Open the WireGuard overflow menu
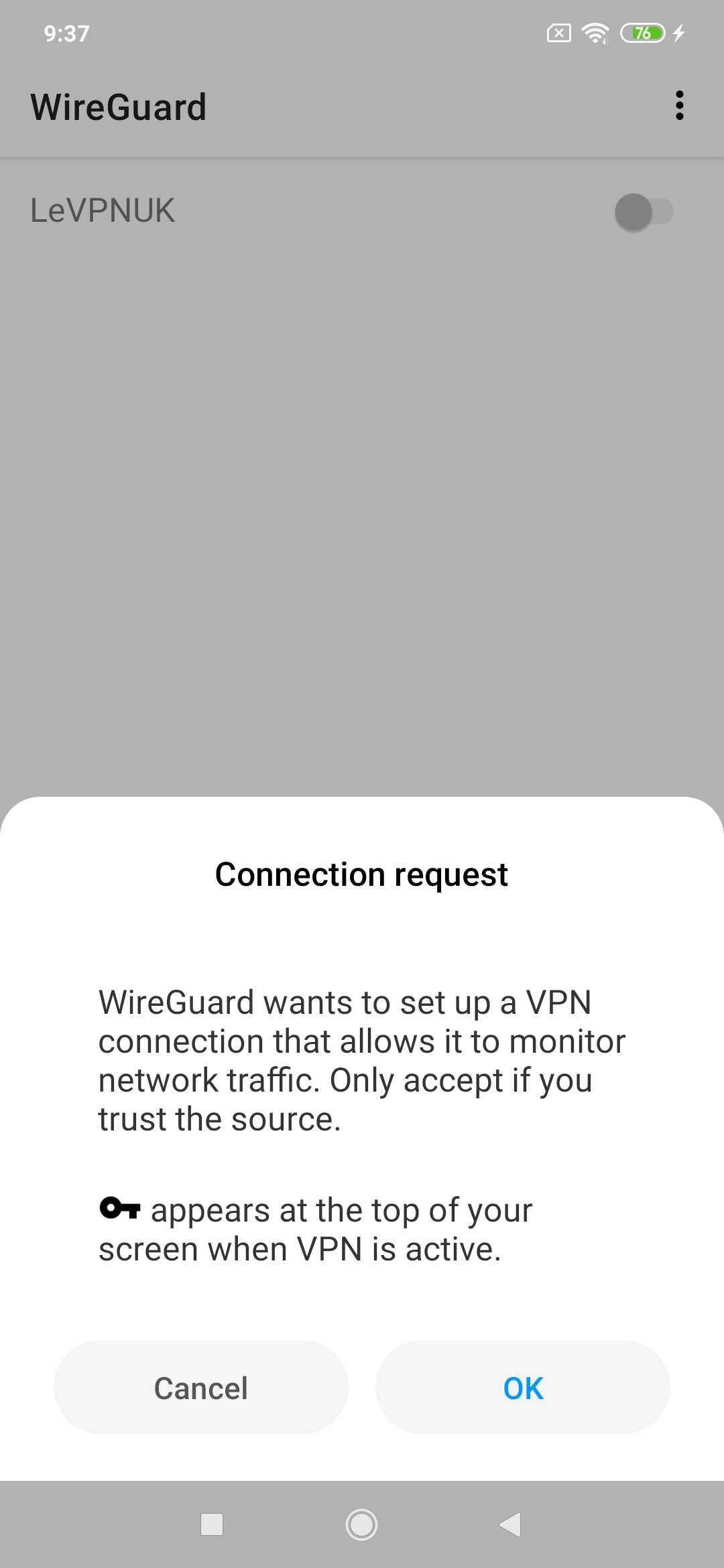Image resolution: width=724 pixels, height=1568 pixels. coord(680,106)
